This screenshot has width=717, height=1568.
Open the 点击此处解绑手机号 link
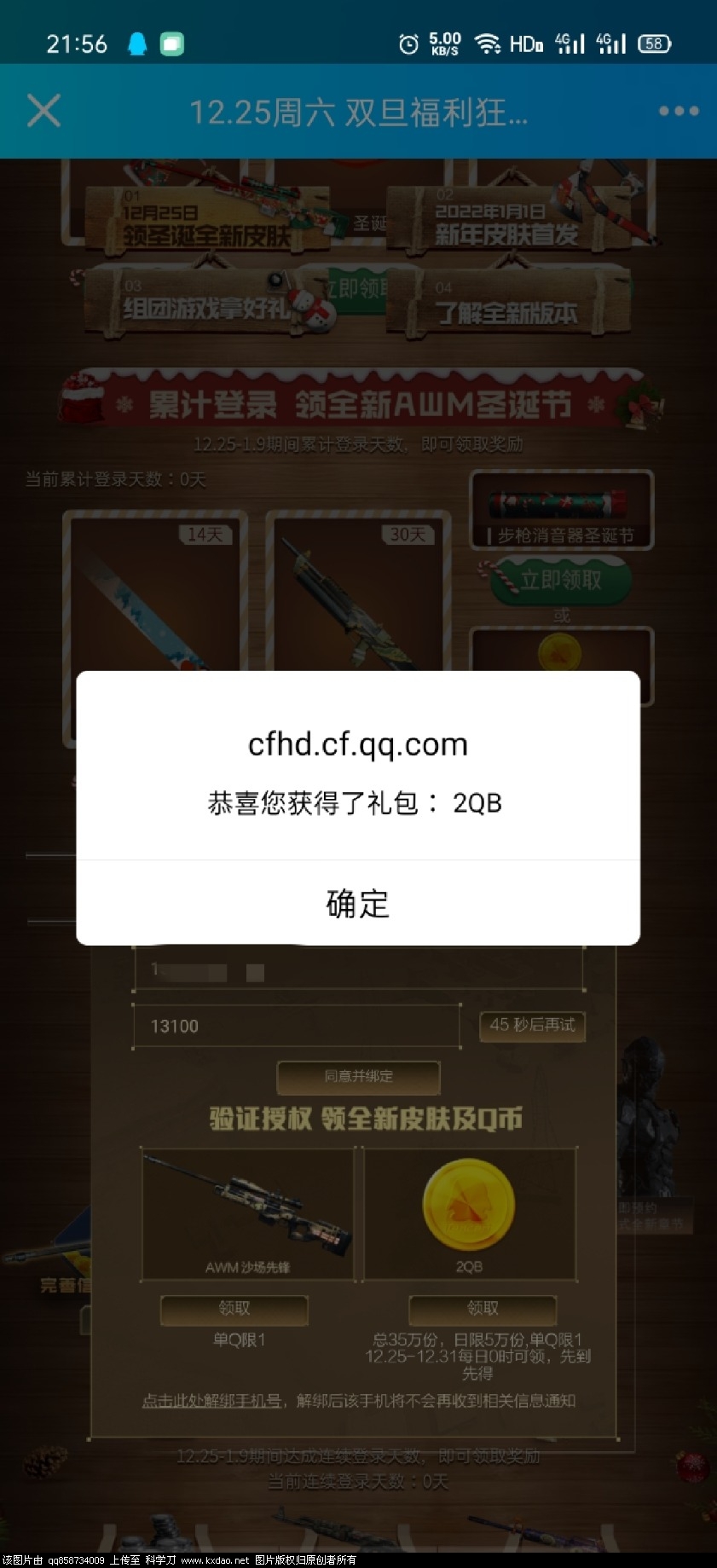[x=212, y=1401]
